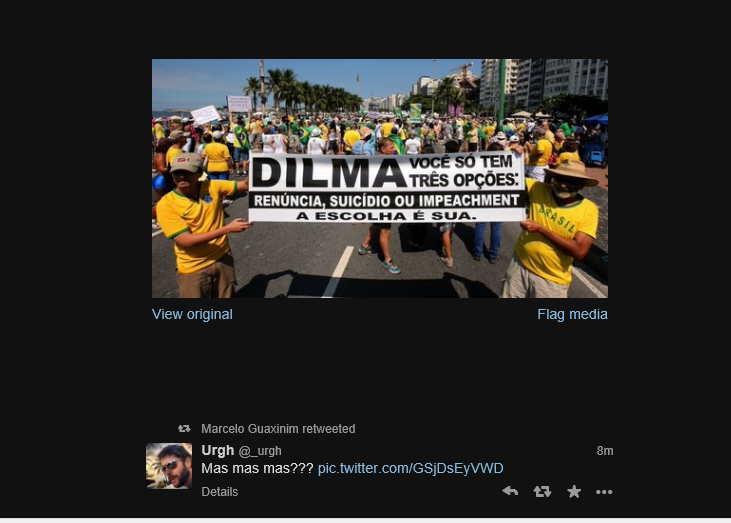
Task: Open the @_urgh username profile
Action: click(x=260, y=451)
